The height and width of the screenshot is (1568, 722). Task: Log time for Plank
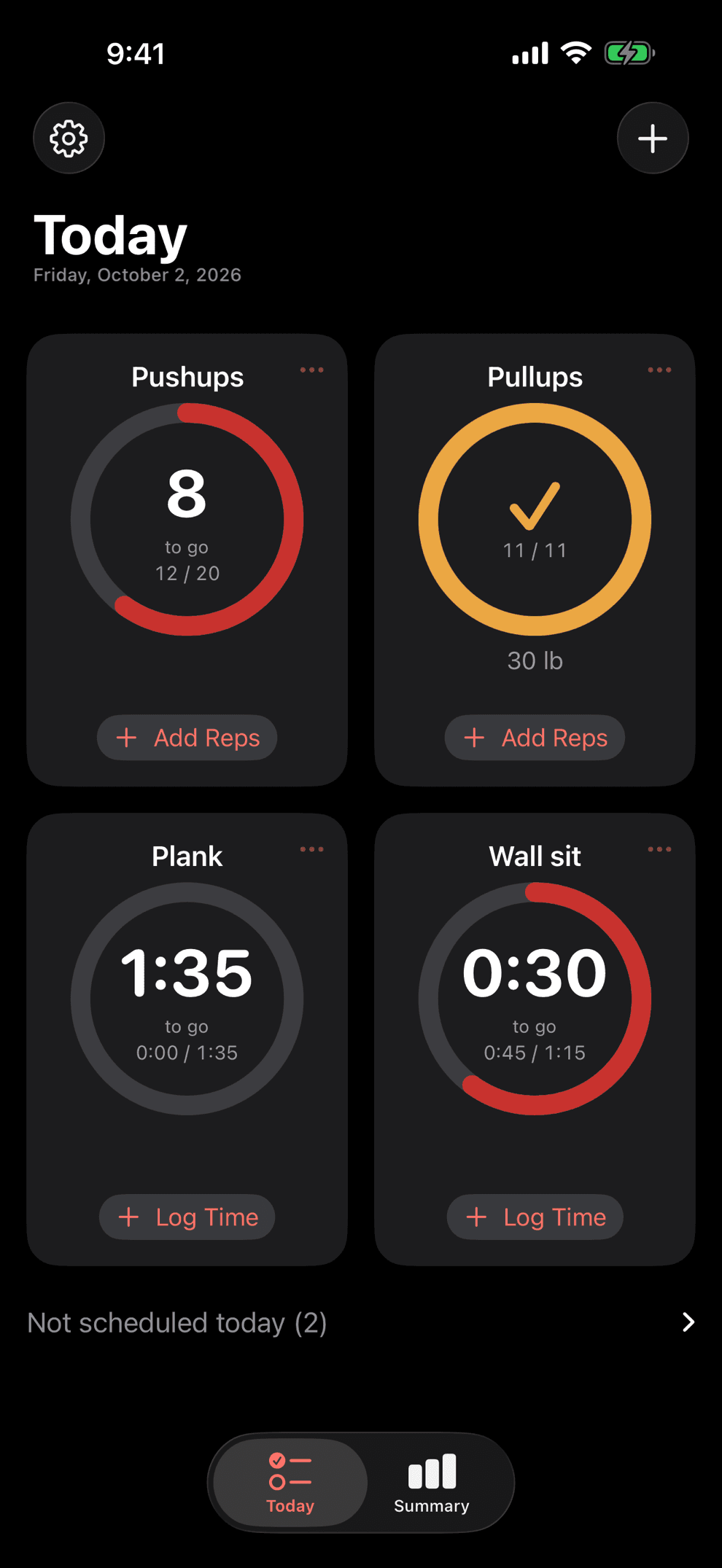tap(187, 1217)
